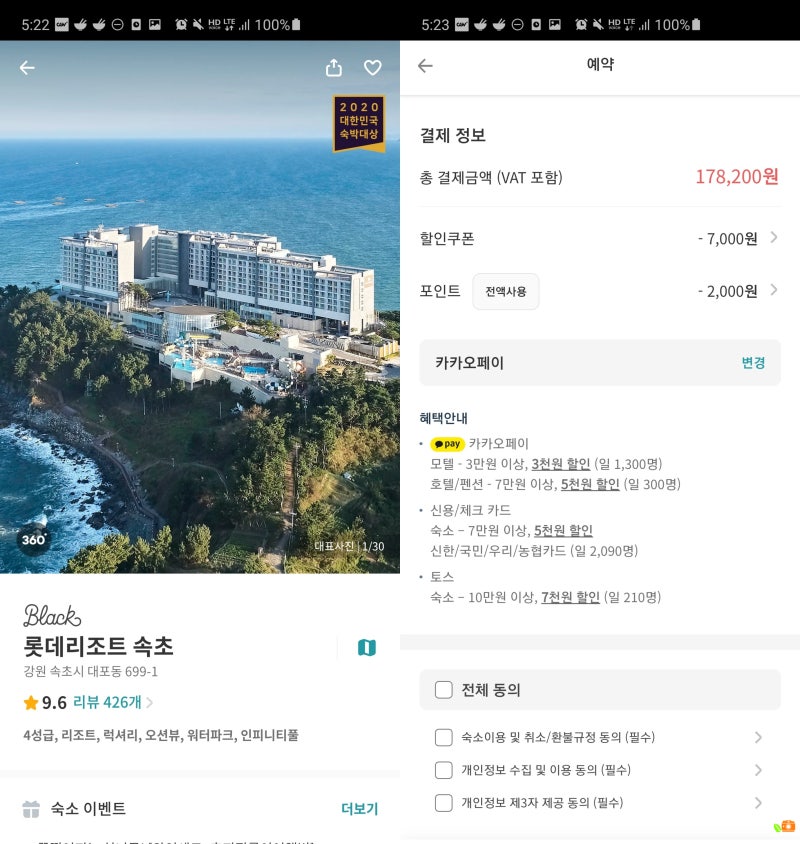Share the 롯데리조트 속초 listing
800x844 pixels.
334,68
